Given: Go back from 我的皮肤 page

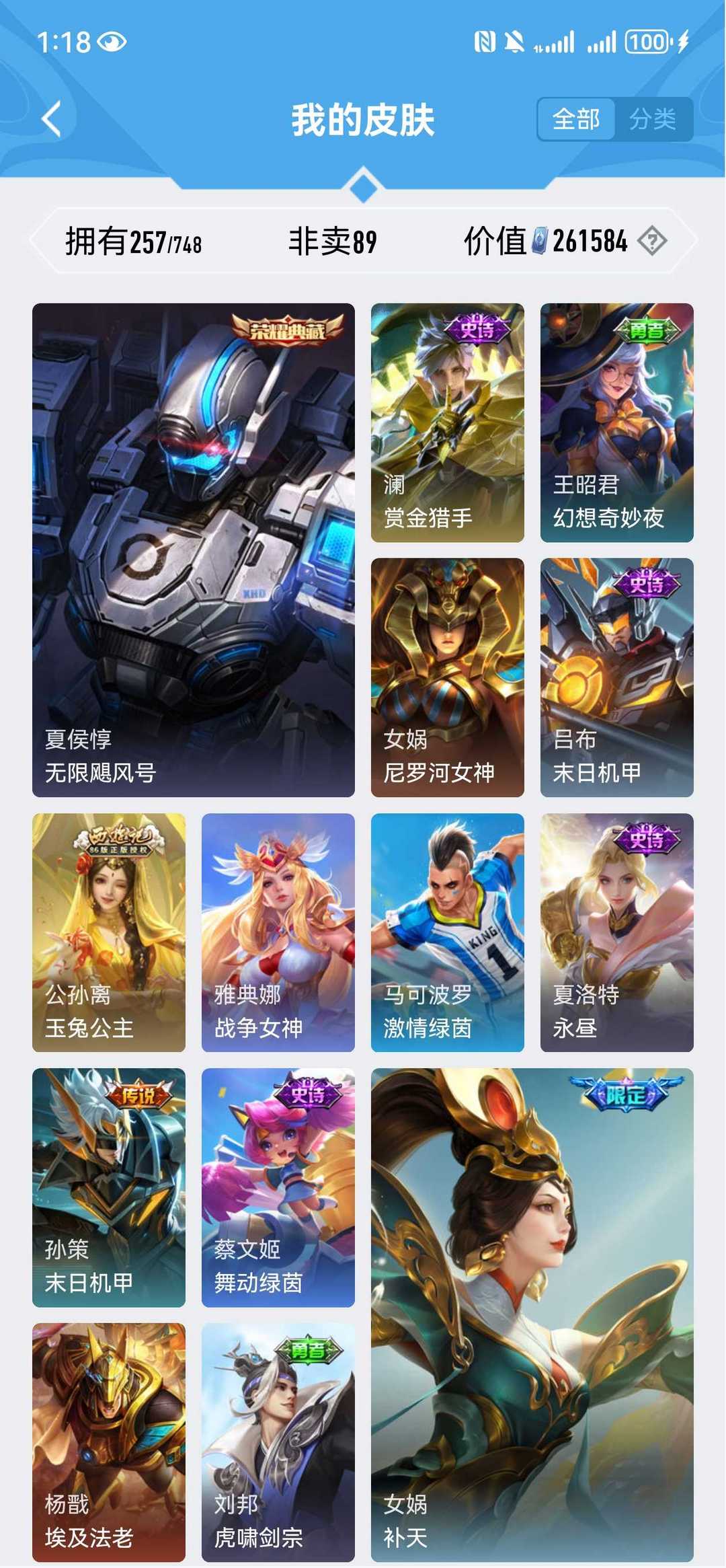Looking at the screenshot, I should click(52, 119).
